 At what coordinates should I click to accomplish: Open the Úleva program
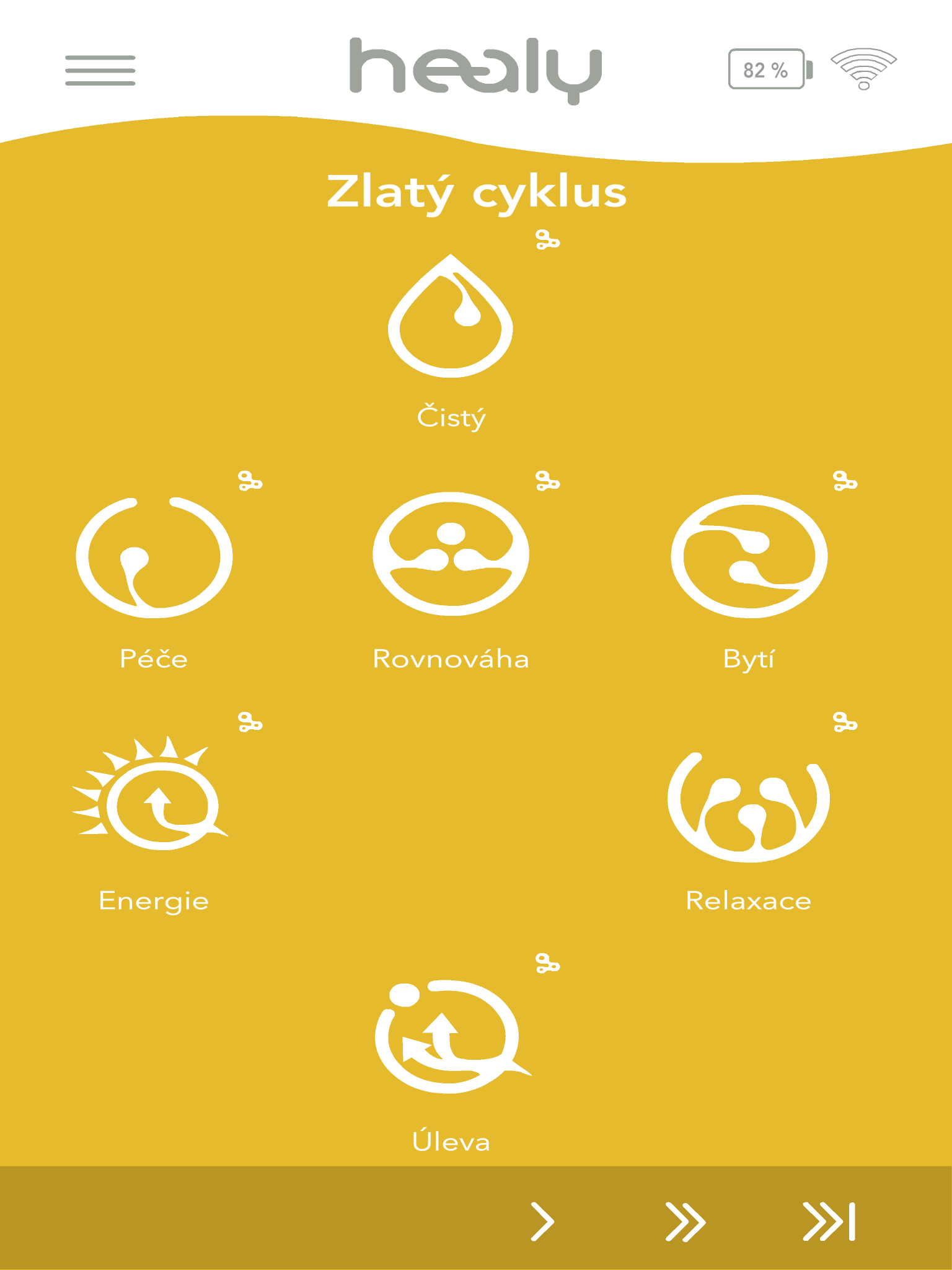pos(451,1037)
